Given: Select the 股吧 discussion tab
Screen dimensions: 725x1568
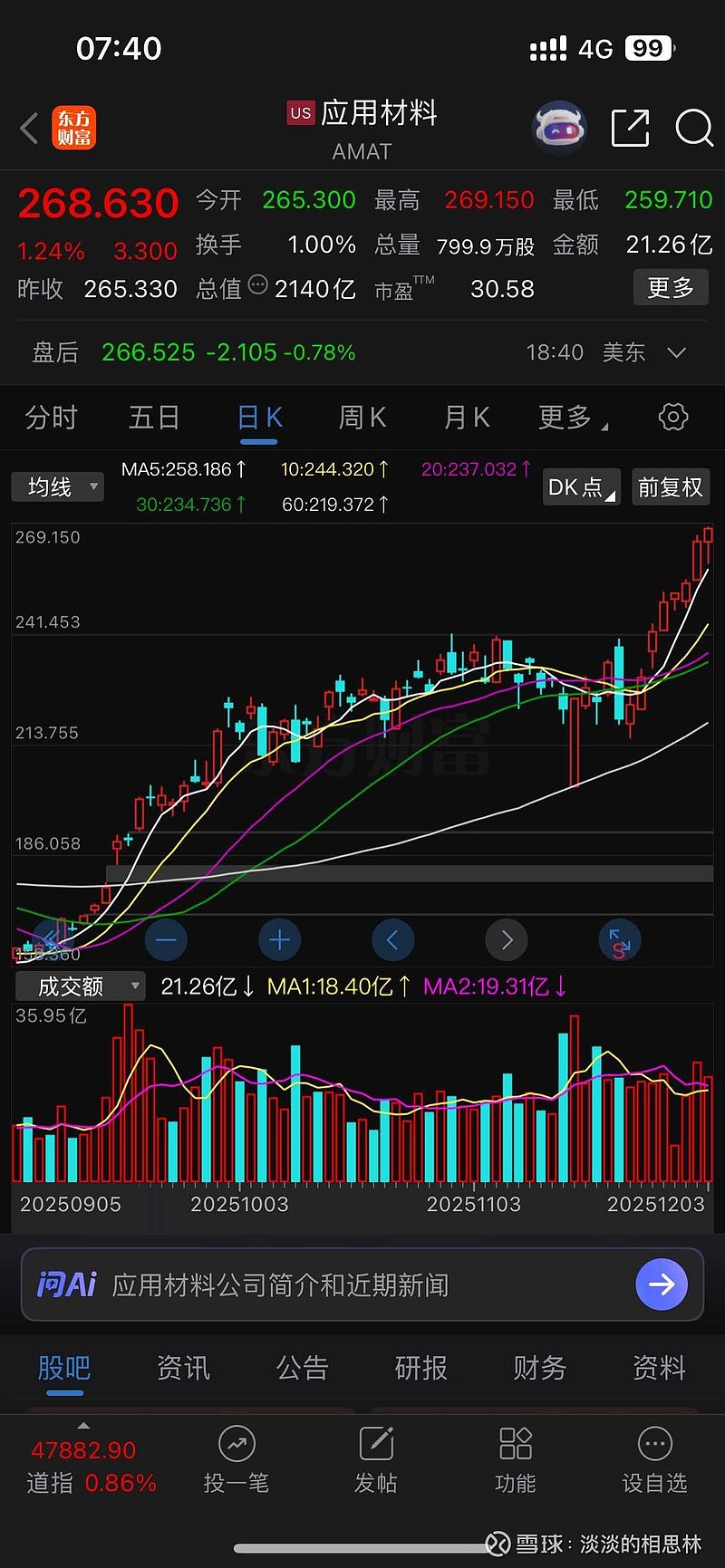Looking at the screenshot, I should coord(63,1369).
